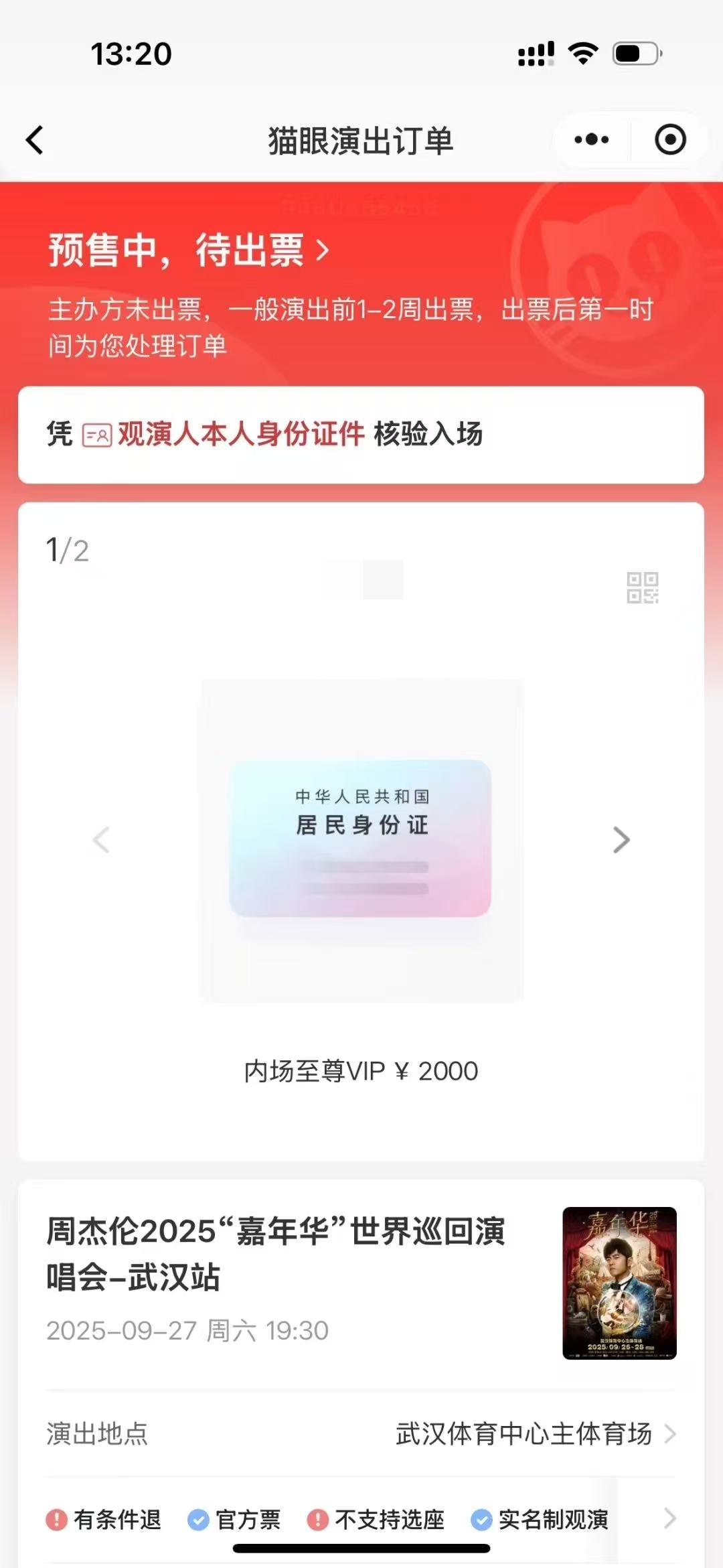Close the mini program with circle icon
Screen dimensions: 723x1568
(x=670, y=140)
